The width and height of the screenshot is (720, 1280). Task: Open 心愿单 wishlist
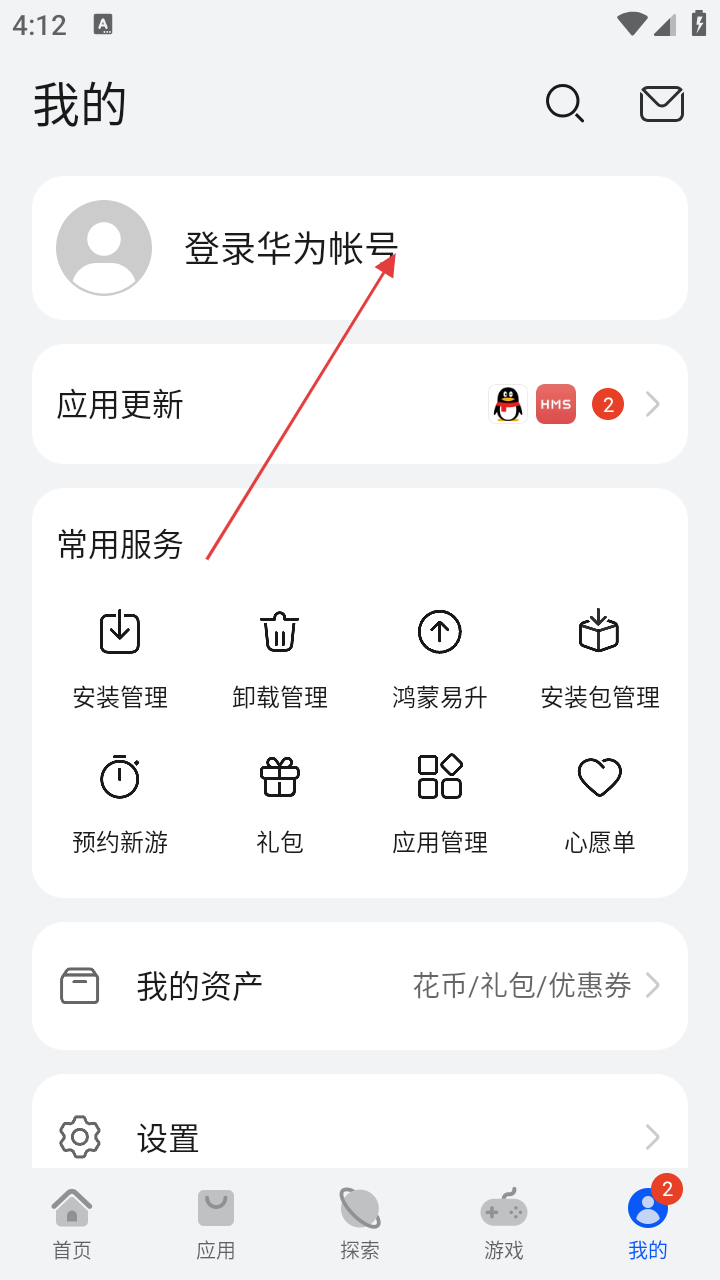click(x=600, y=800)
